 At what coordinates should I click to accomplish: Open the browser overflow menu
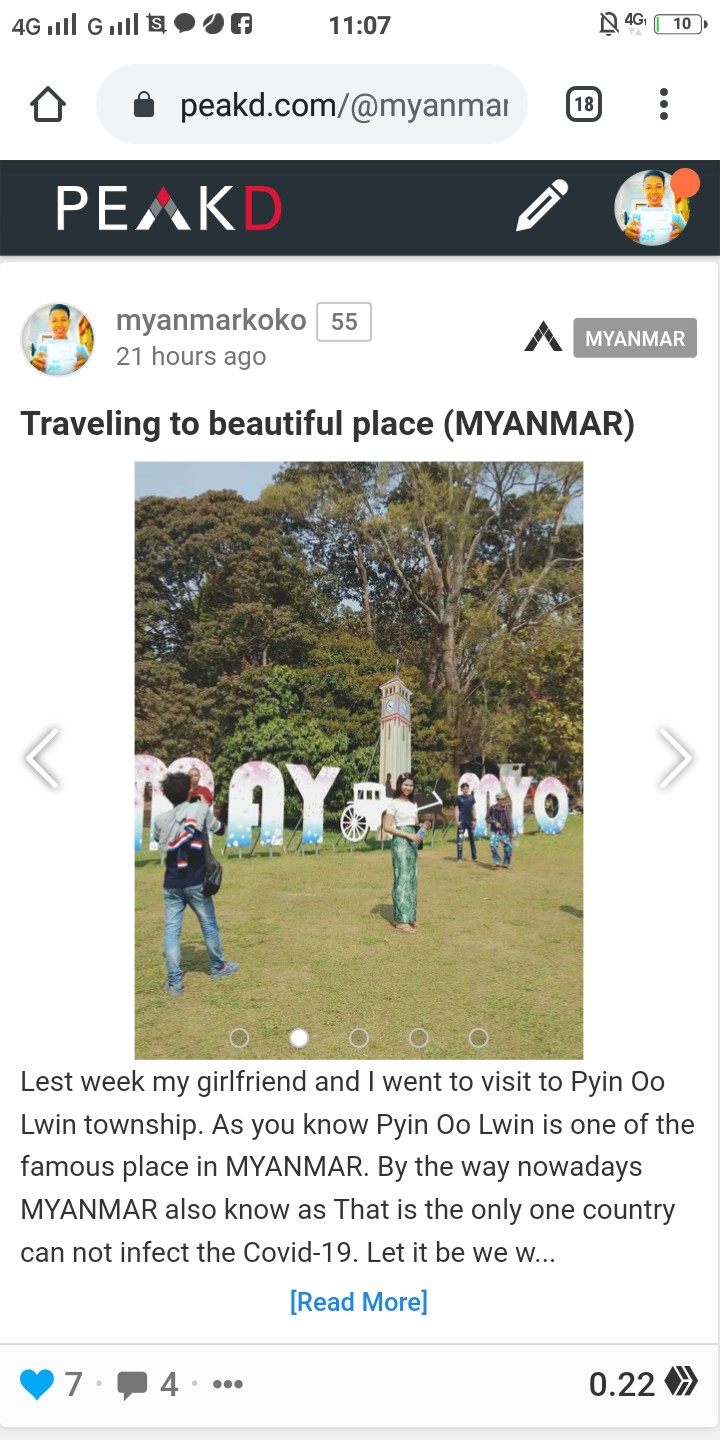coord(664,104)
